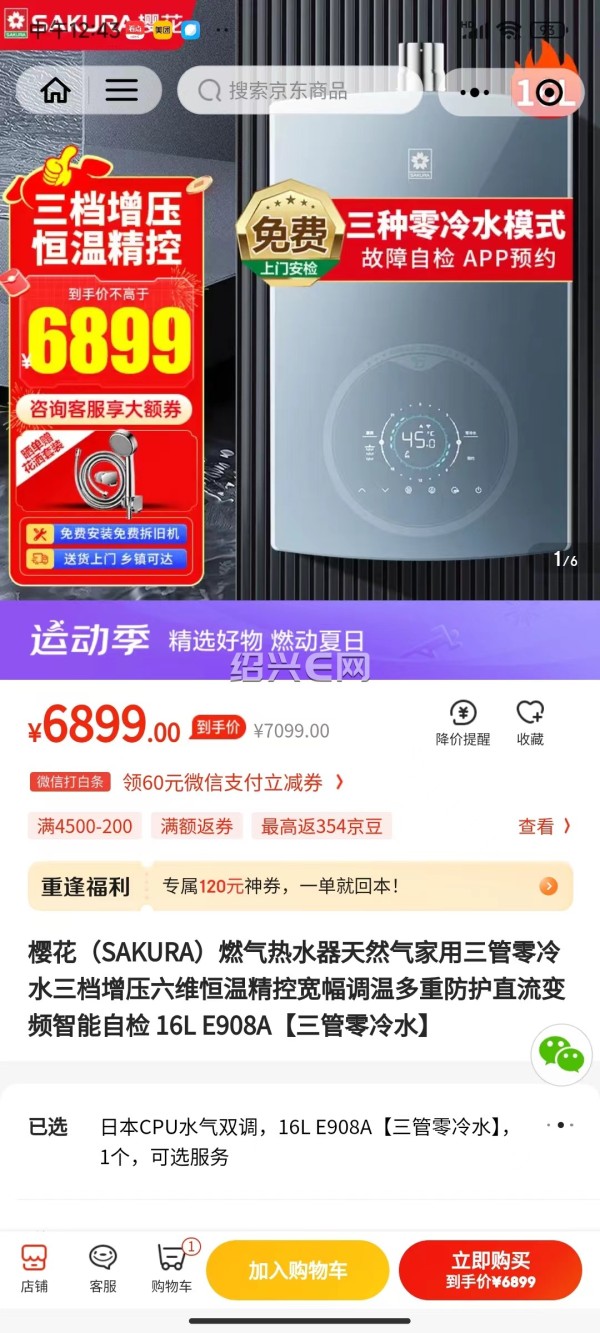Open the selected specification options row
The height and width of the screenshot is (1333, 600).
click(x=300, y=1141)
